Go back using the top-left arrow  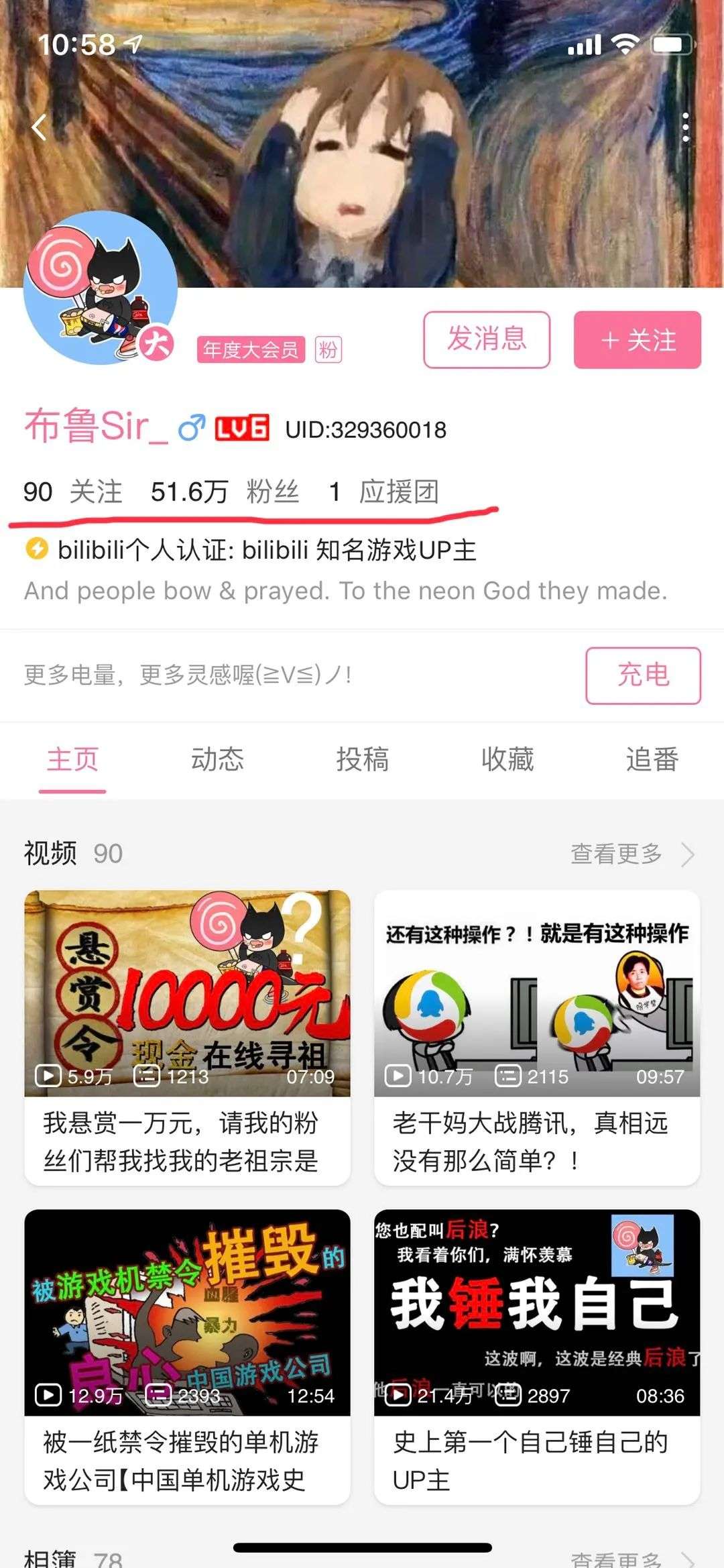pos(40,127)
